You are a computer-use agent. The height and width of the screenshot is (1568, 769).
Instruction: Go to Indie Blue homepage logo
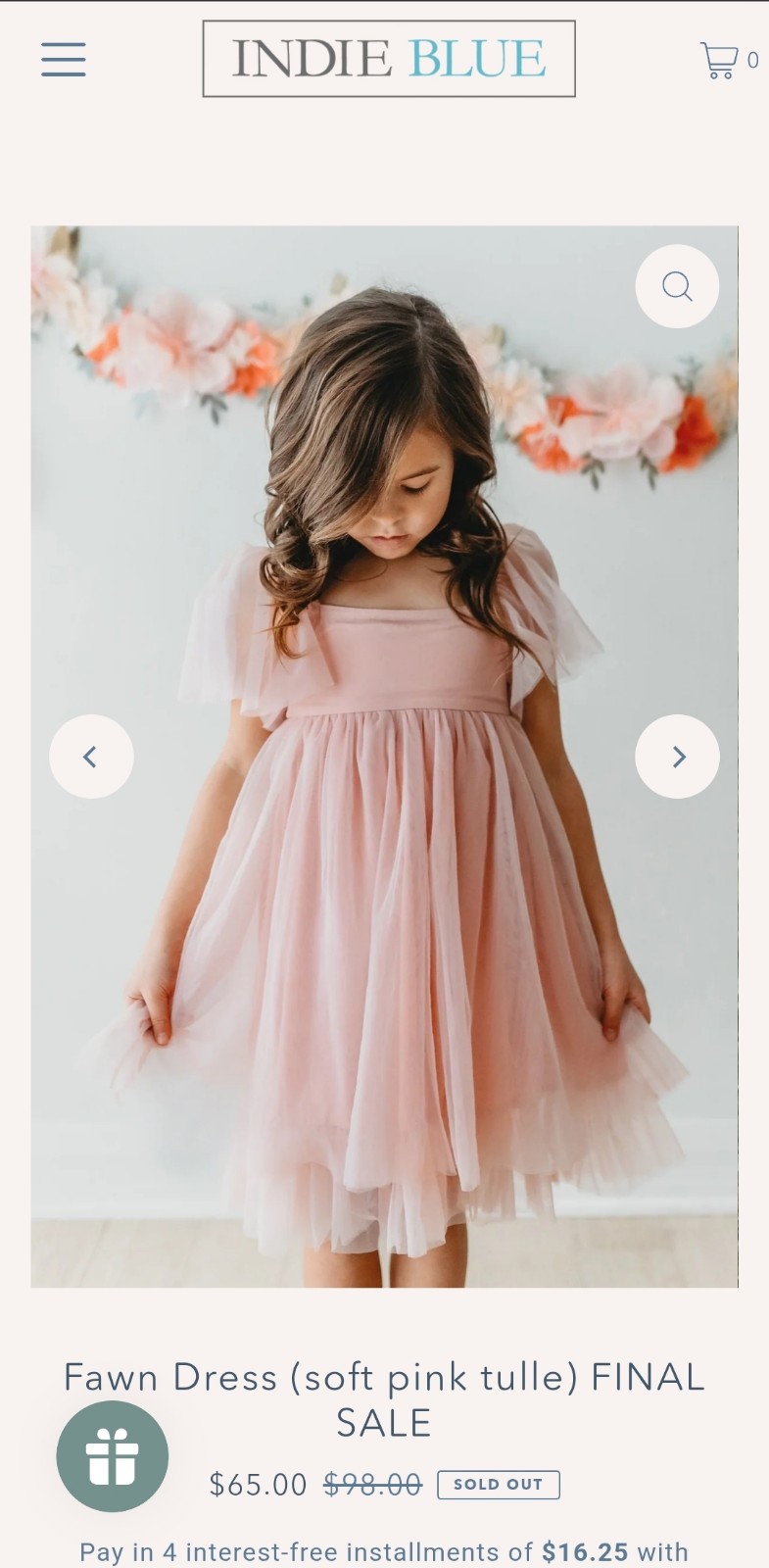point(389,59)
